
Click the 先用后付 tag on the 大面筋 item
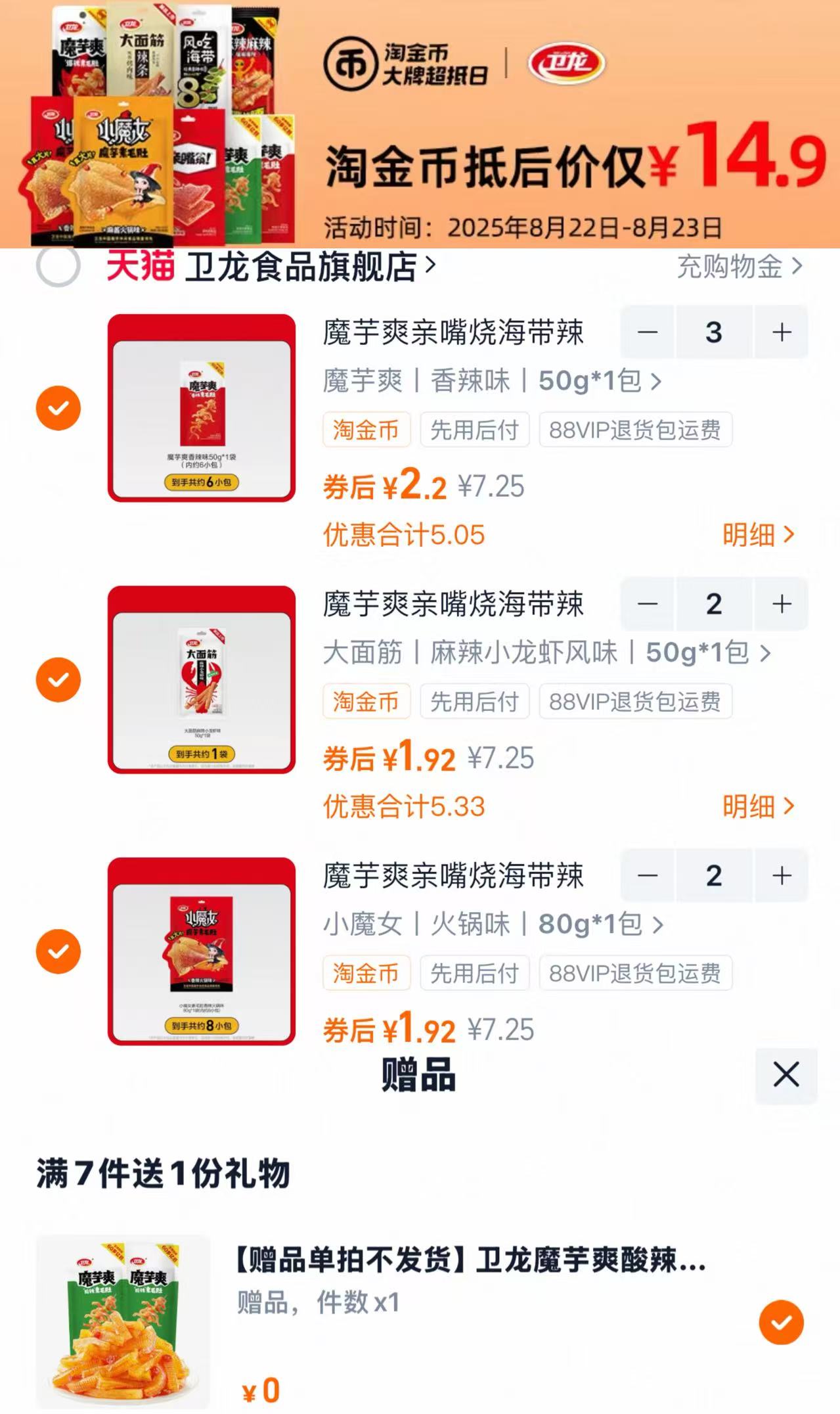tap(475, 701)
